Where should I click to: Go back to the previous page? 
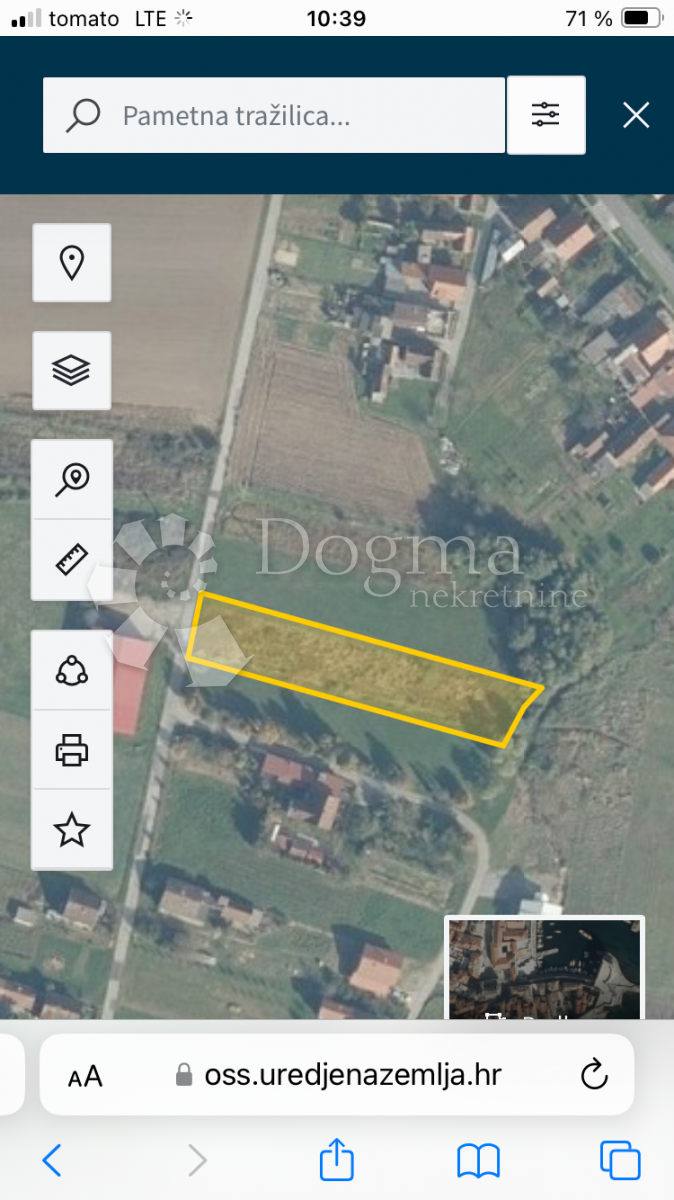(x=52, y=1161)
